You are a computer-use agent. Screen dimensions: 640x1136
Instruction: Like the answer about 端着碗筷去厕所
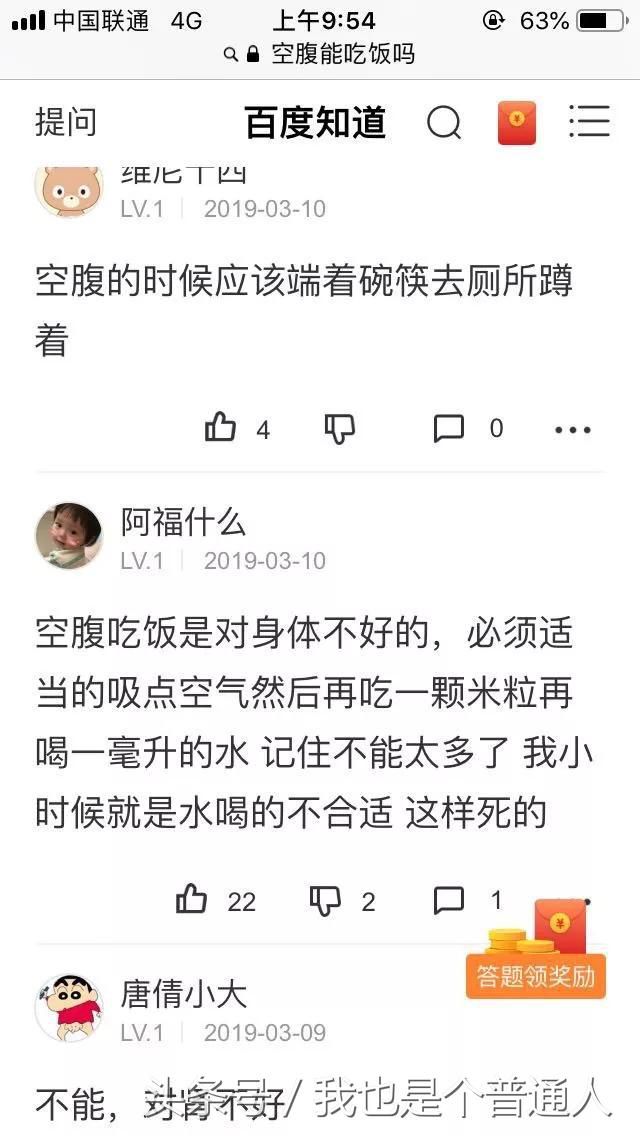click(220, 428)
